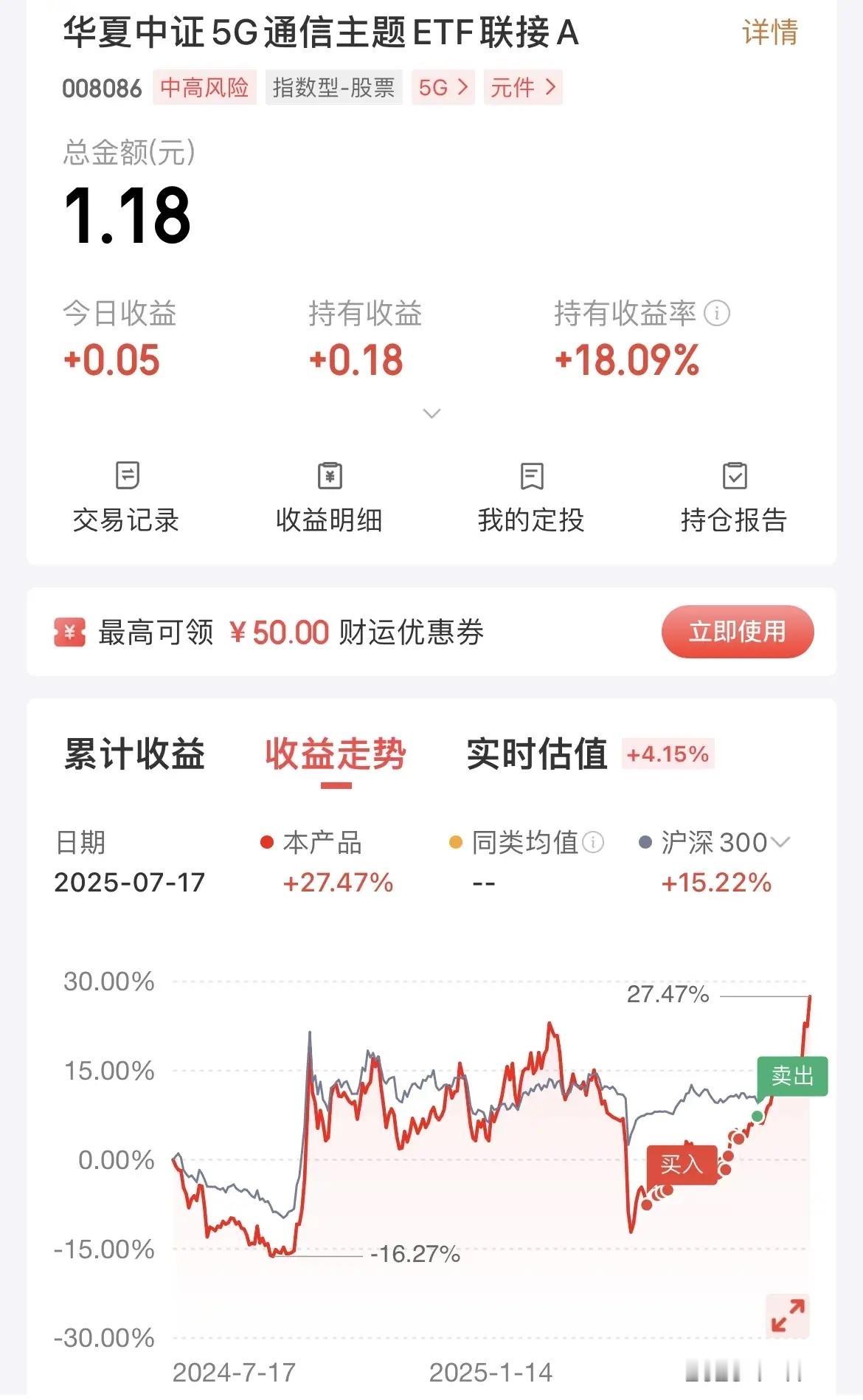This screenshot has width=863, height=1400.
Task: Tap info icon next to 同类均值
Action: (593, 842)
